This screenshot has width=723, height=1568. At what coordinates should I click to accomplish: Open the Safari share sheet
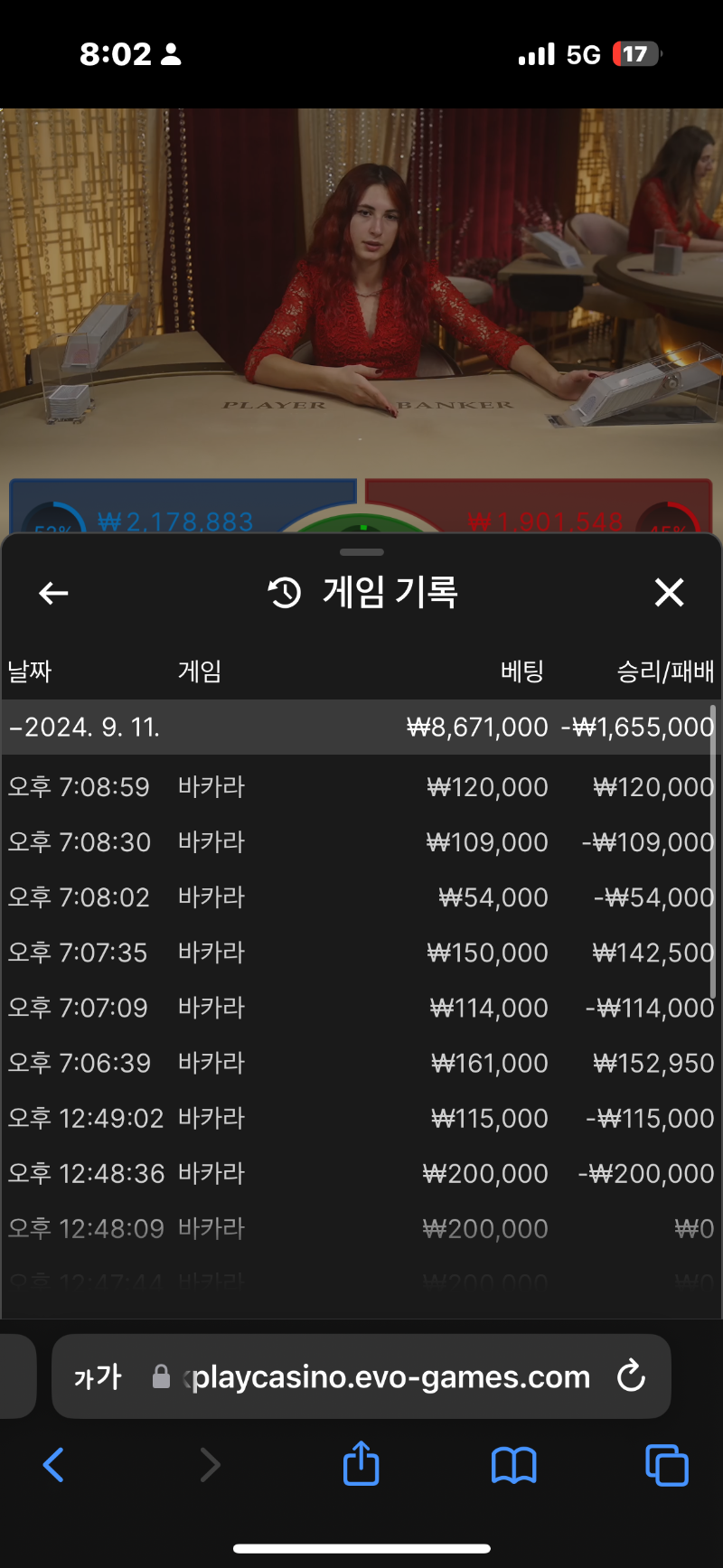[x=361, y=1464]
